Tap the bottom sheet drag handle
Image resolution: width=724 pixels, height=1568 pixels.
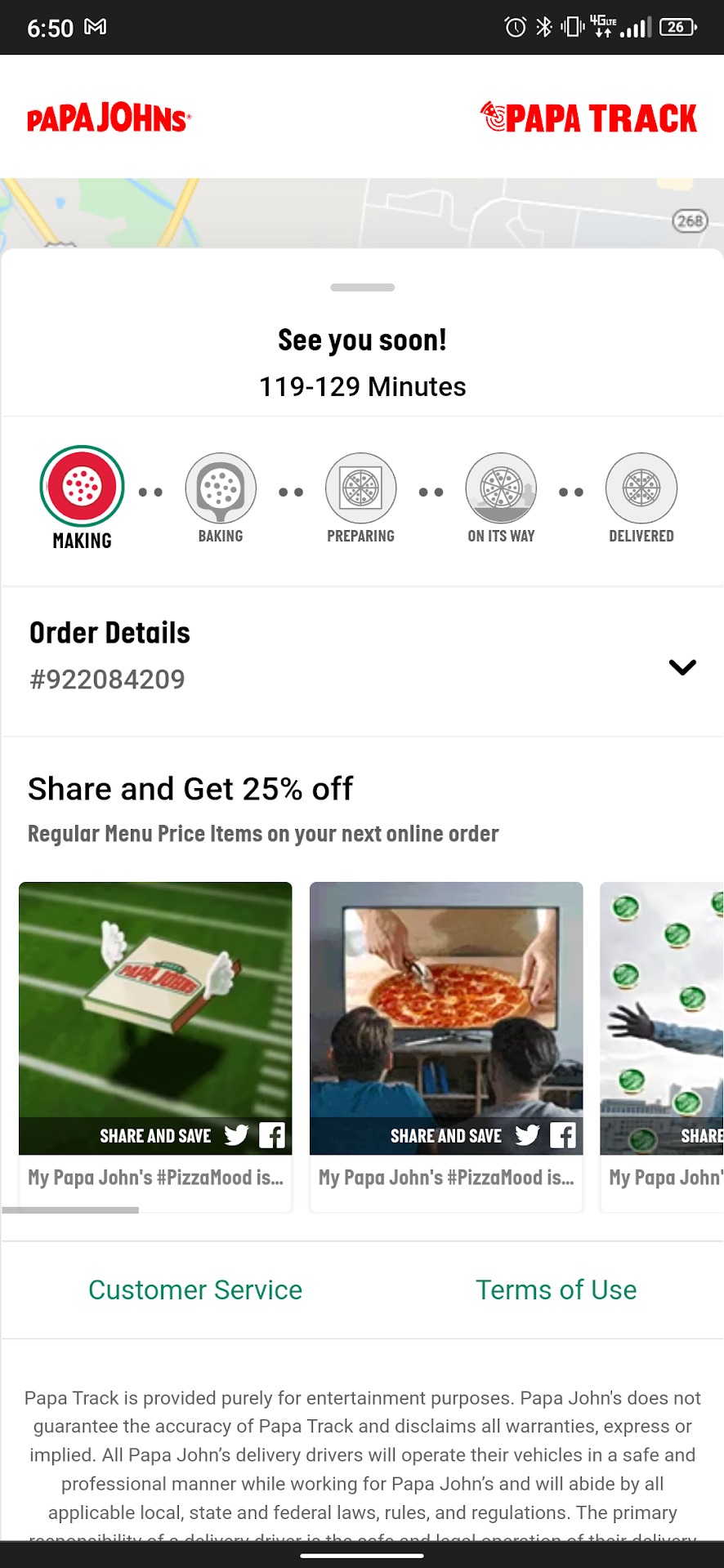[362, 287]
